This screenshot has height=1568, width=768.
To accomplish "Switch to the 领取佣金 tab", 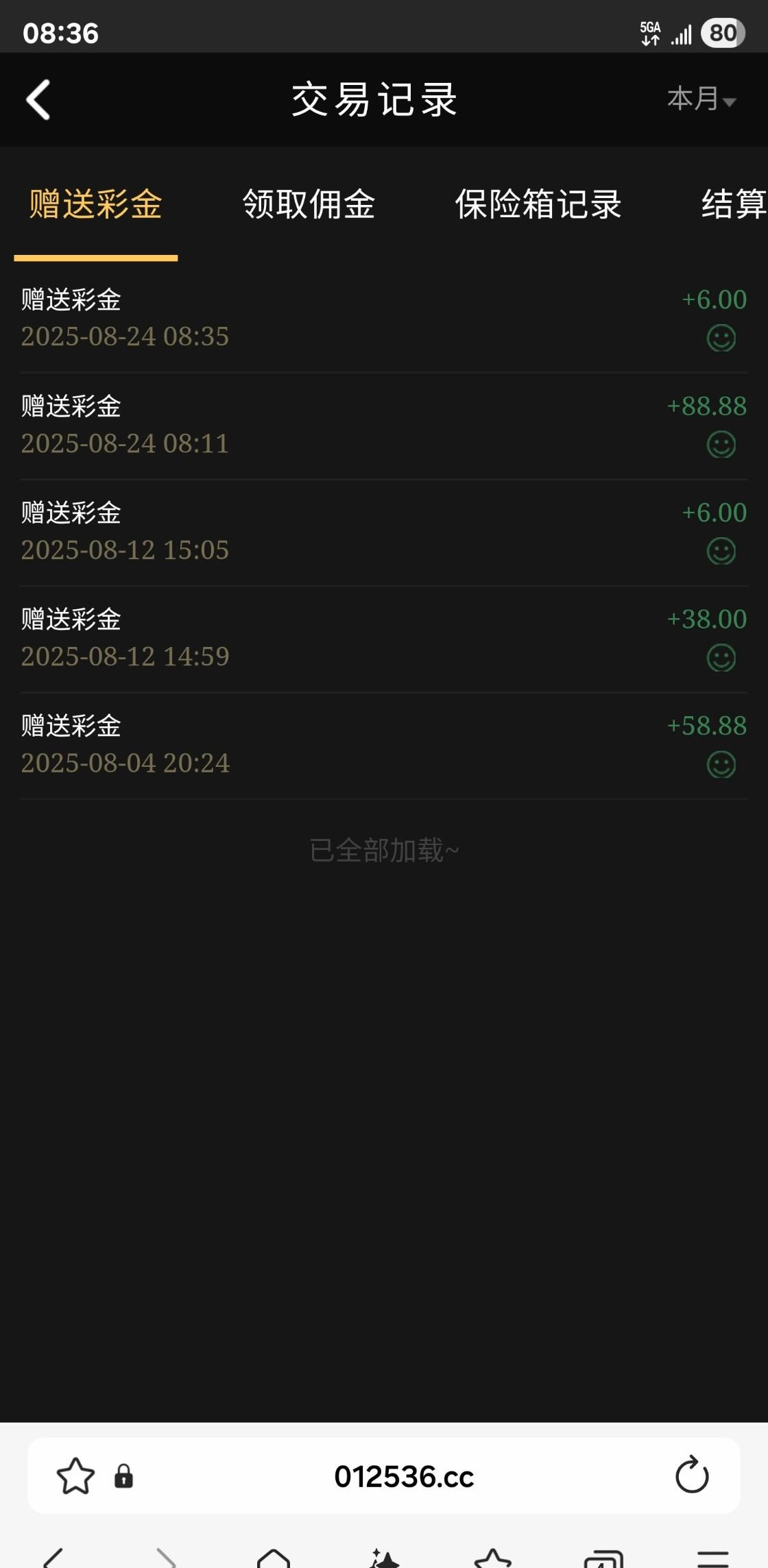I will [x=309, y=204].
